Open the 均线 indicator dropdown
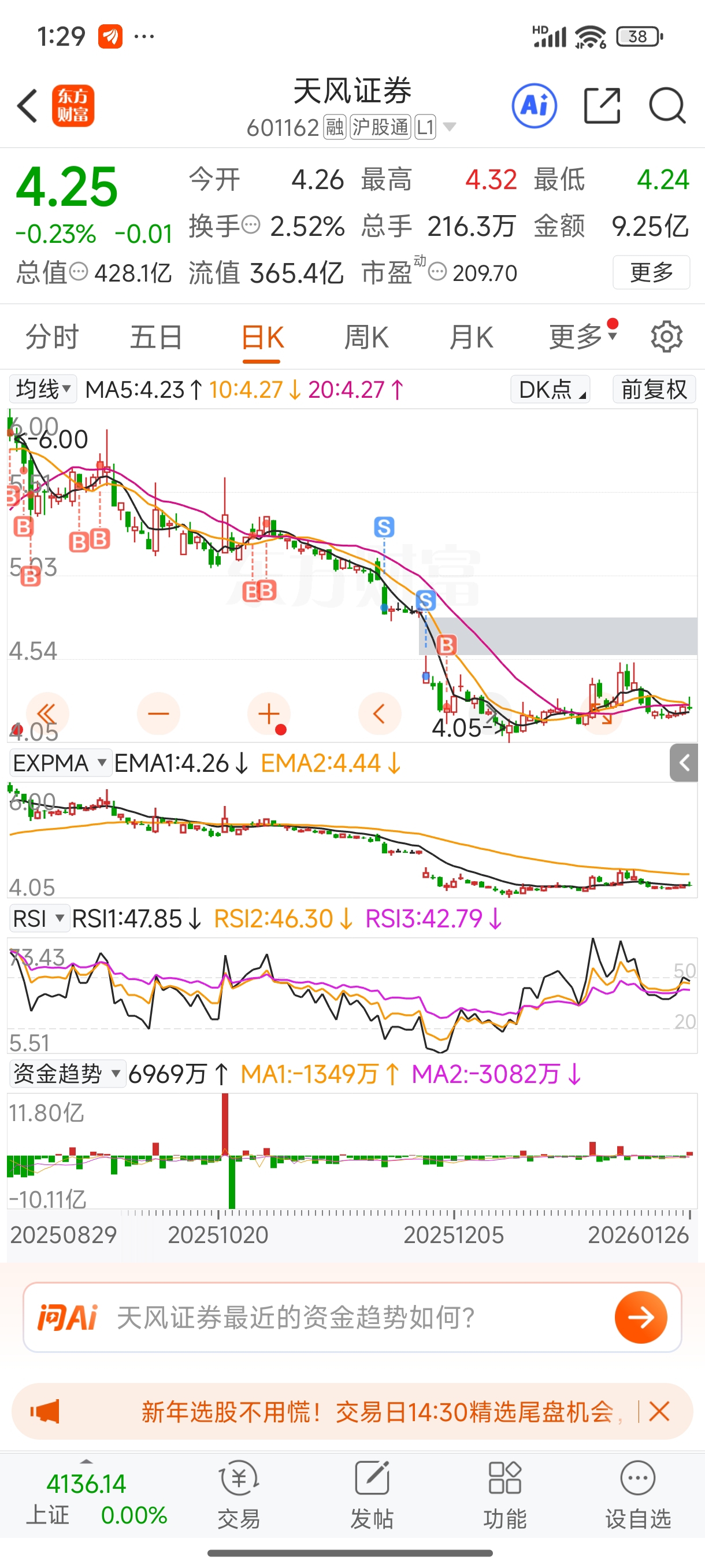705x1568 pixels. pyautogui.click(x=43, y=389)
